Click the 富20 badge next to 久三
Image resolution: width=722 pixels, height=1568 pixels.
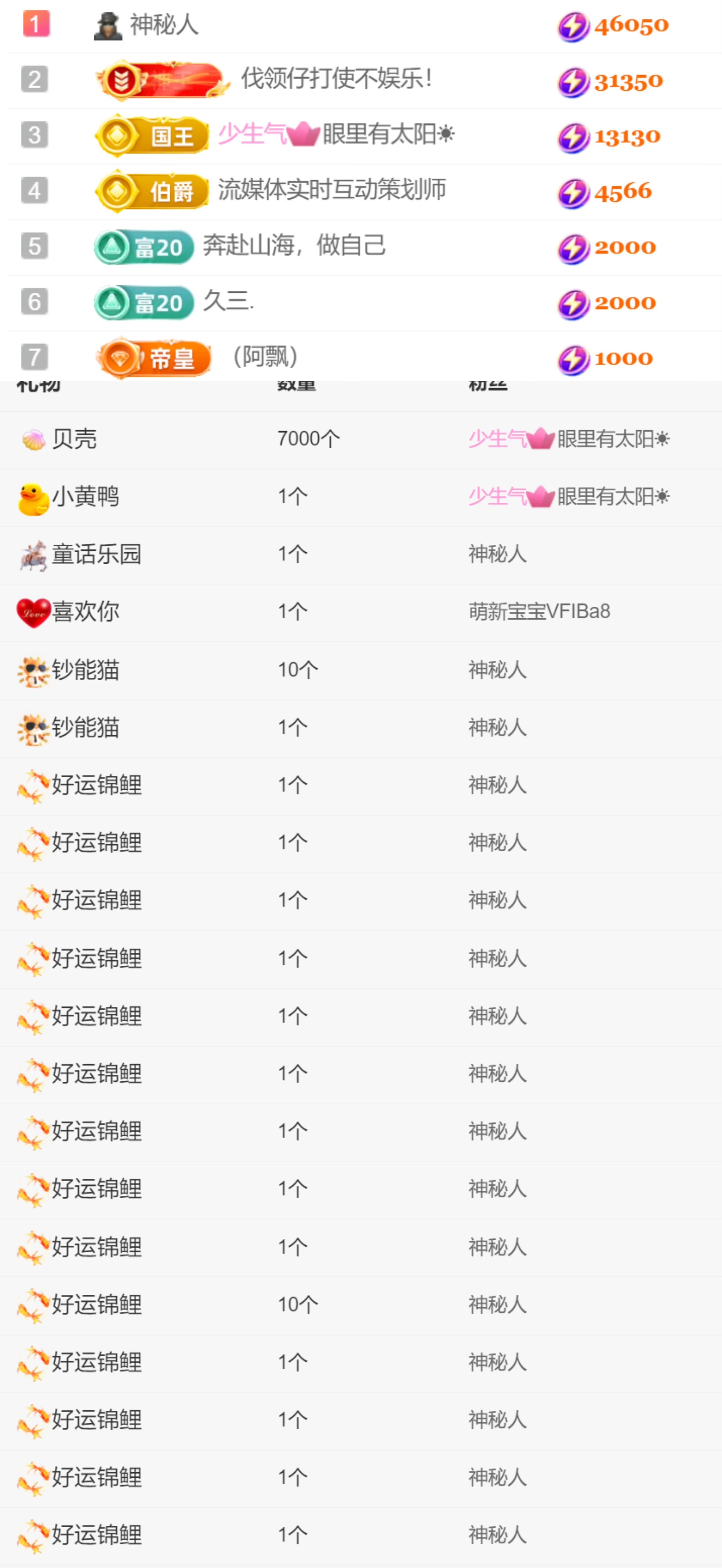143,303
